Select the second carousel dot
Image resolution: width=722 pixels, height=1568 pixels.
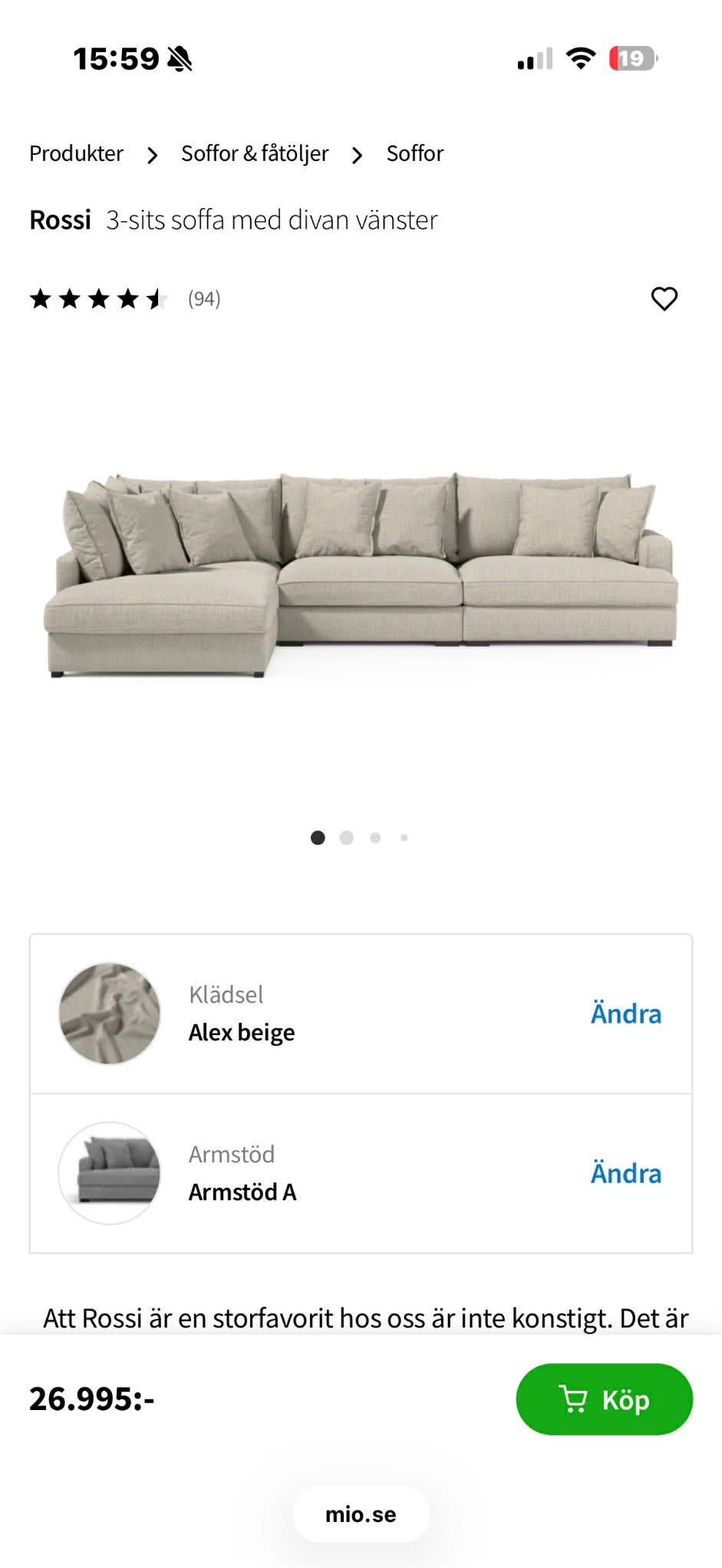347,838
